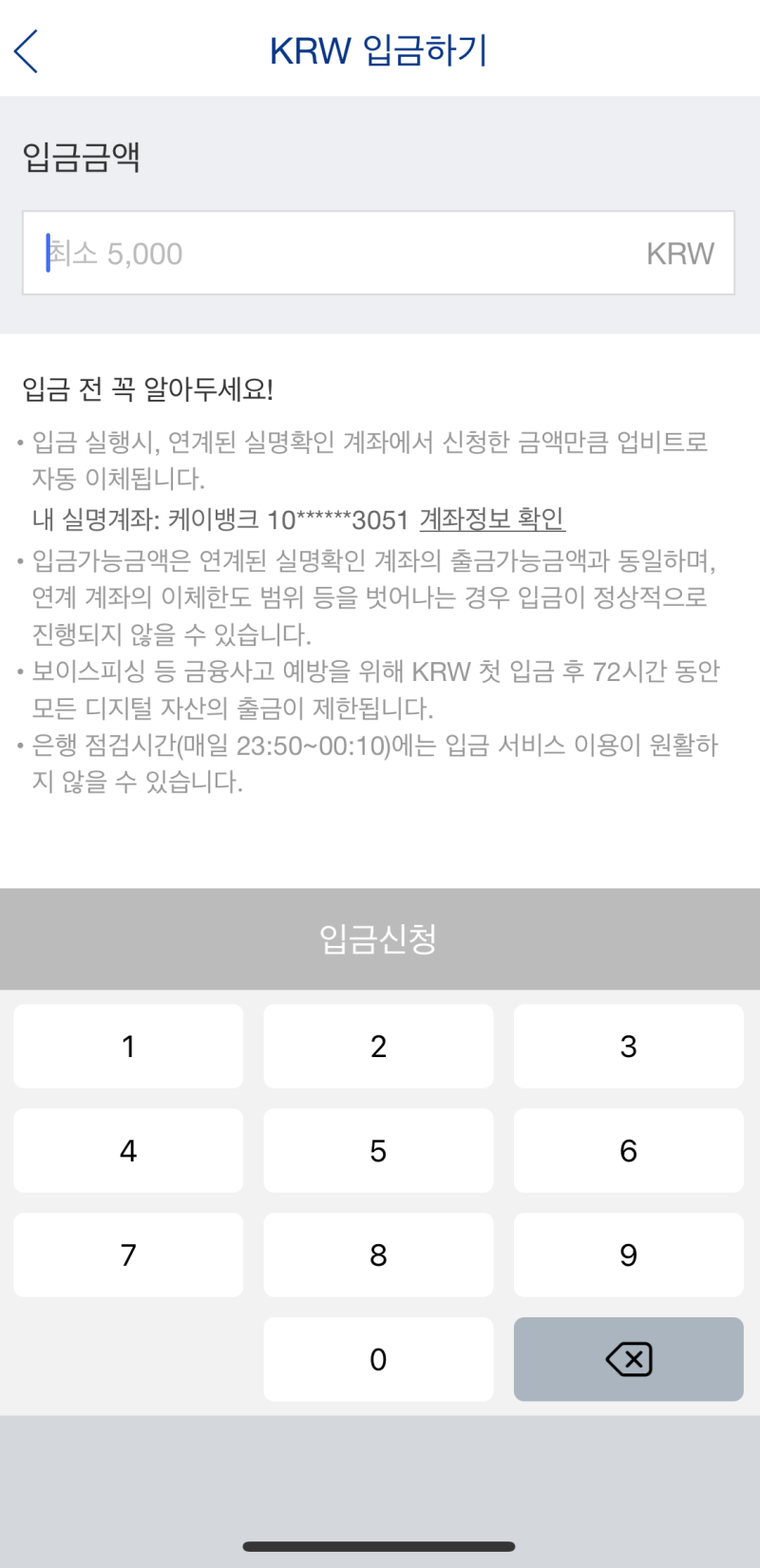
Task: Tap number 0 on the keypad
Action: coord(378,1359)
